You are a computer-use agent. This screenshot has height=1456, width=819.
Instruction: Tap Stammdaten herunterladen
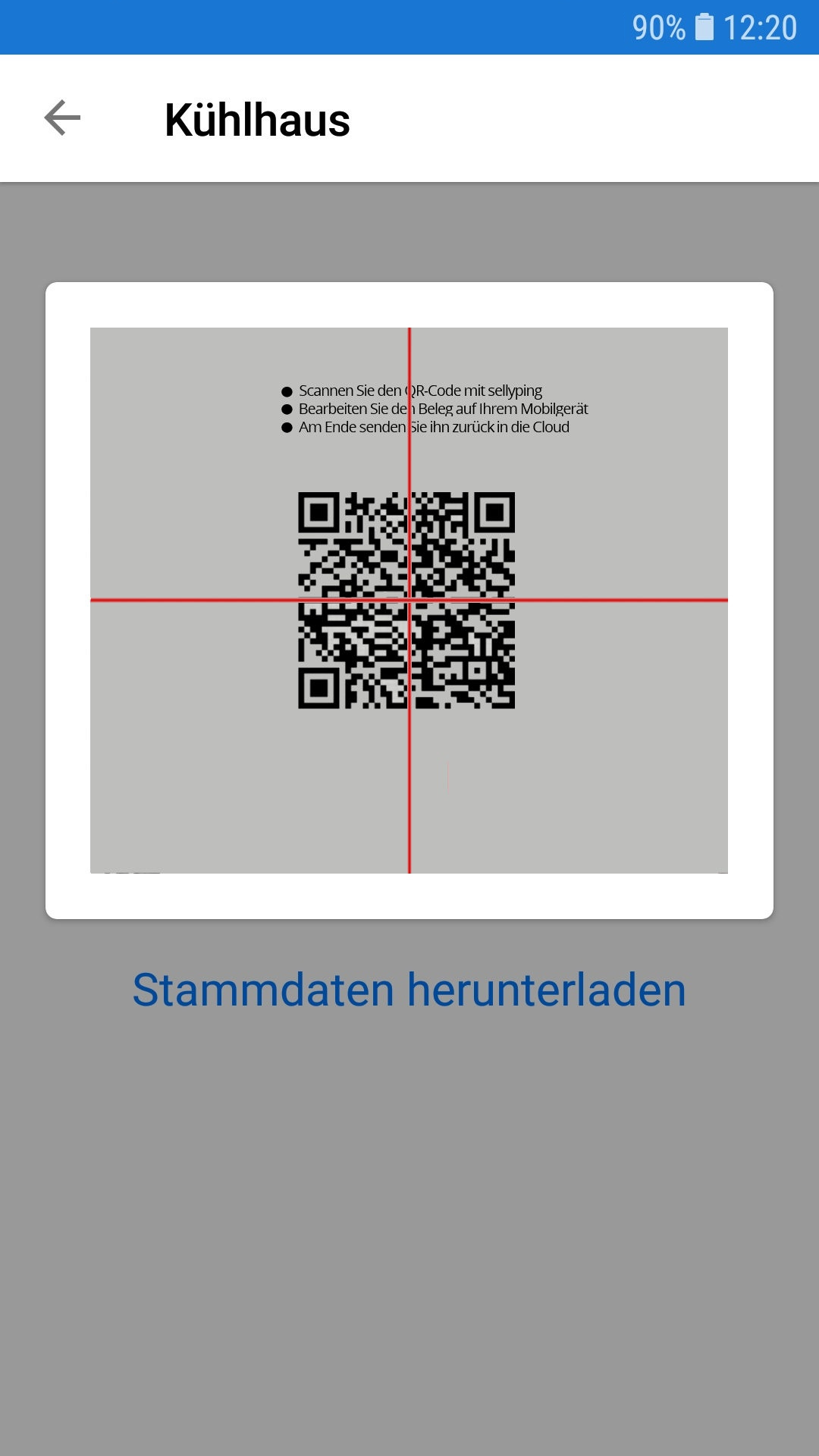coord(409,990)
